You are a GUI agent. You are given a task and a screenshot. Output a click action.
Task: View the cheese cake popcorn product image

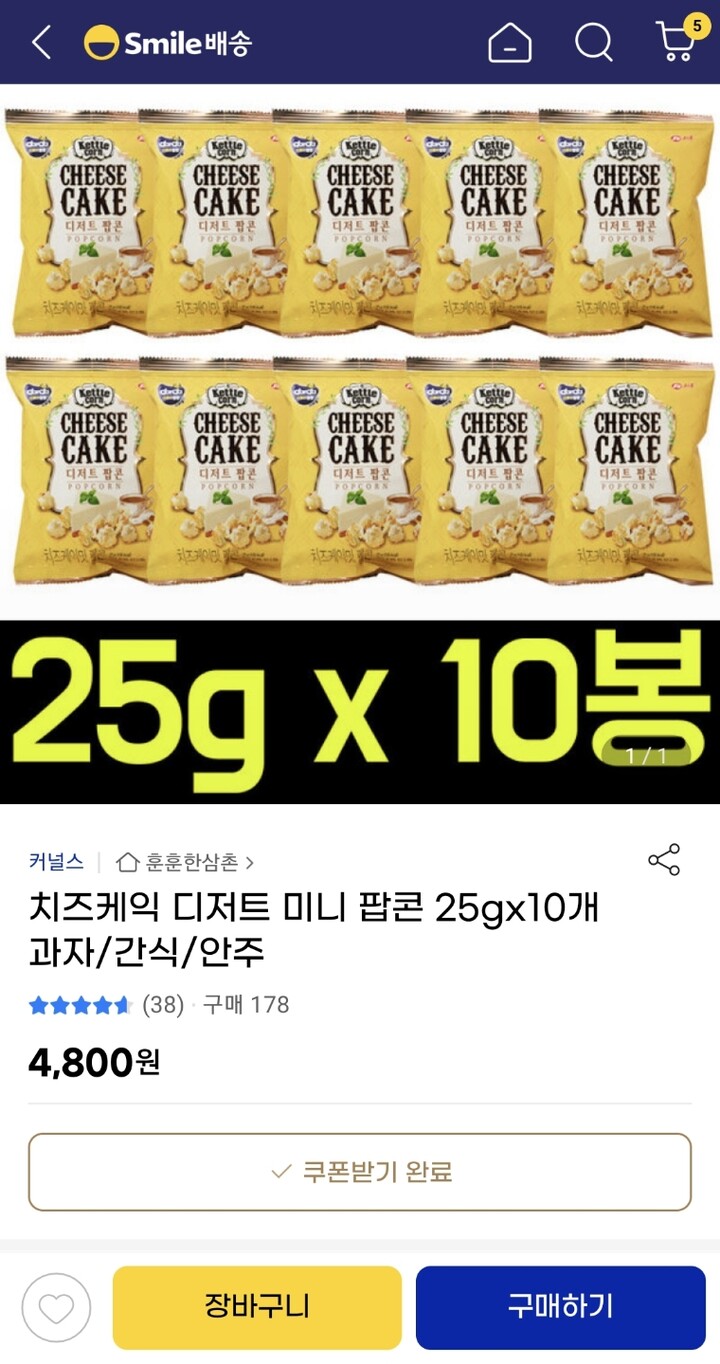tap(360, 400)
